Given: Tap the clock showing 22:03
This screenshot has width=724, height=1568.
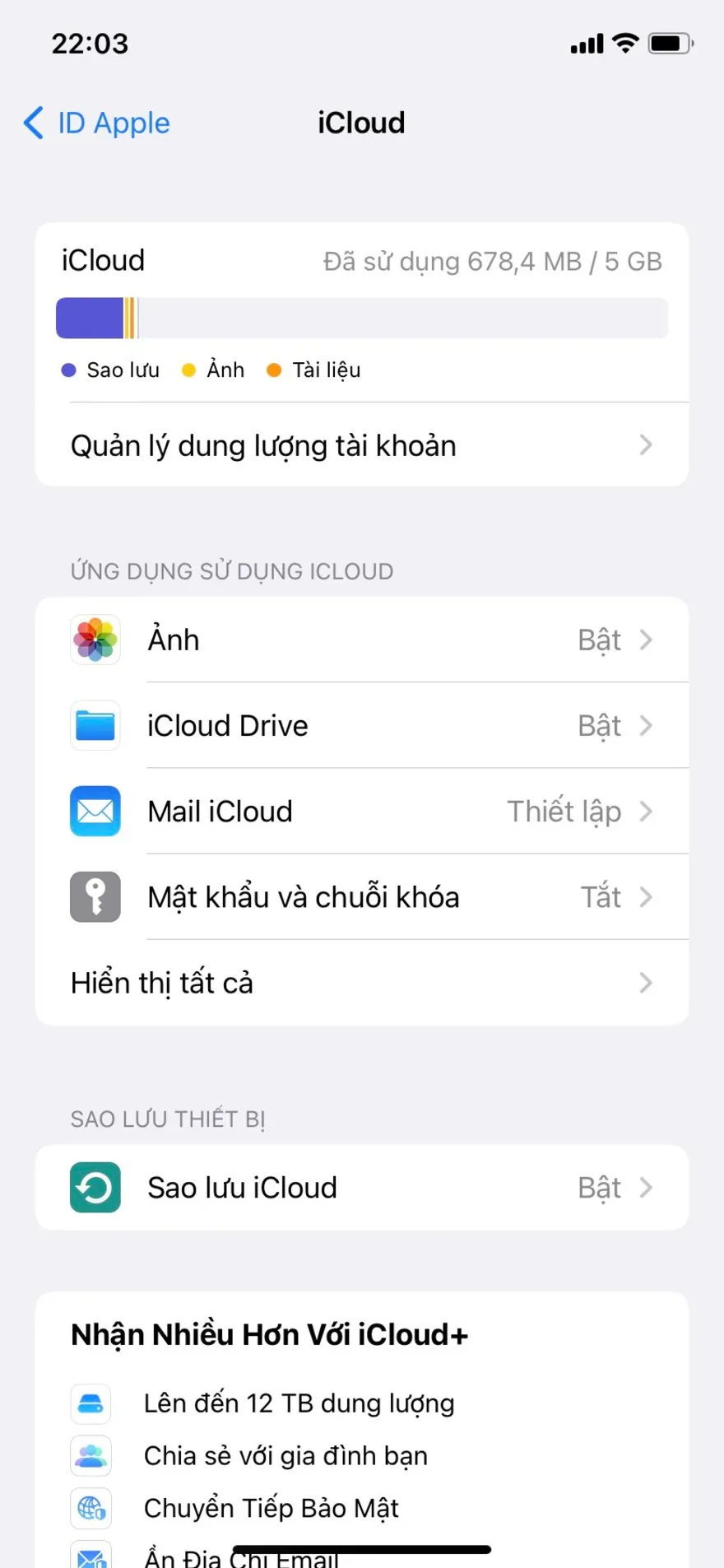Looking at the screenshot, I should 91,43.
